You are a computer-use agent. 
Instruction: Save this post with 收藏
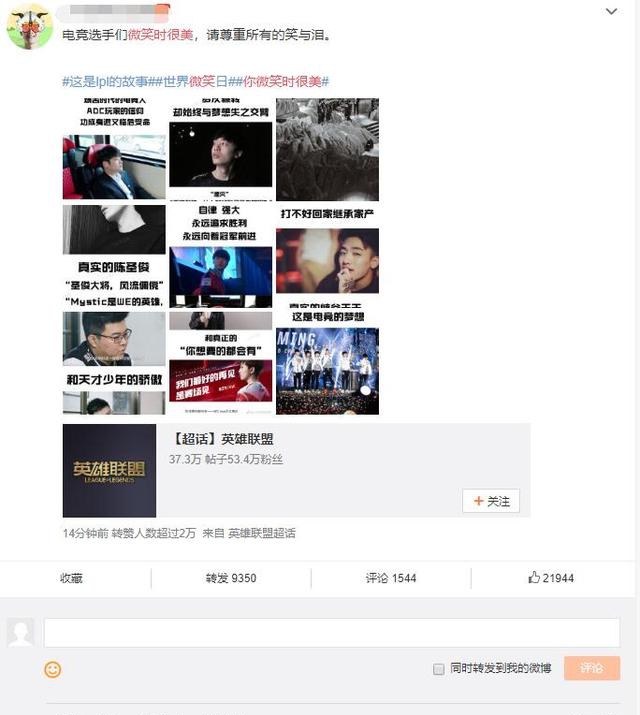71,578
